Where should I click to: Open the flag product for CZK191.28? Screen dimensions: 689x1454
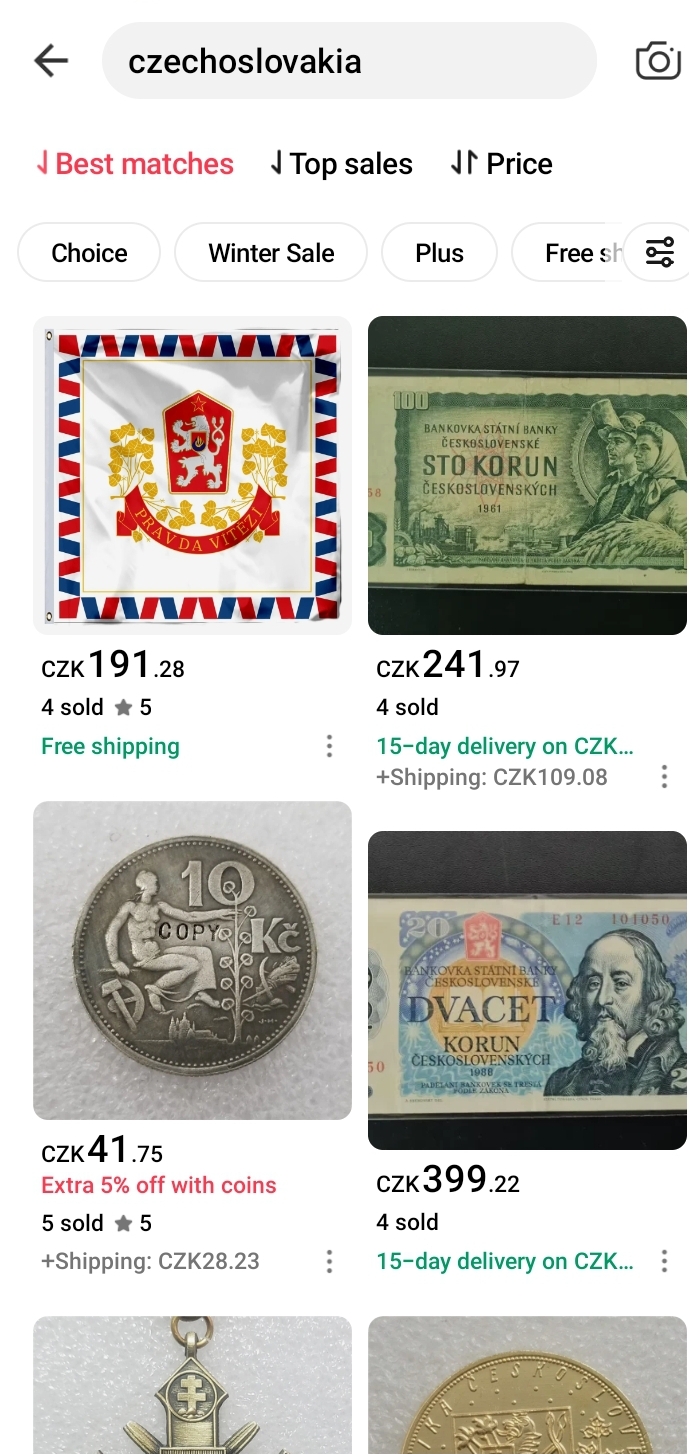tap(193, 476)
